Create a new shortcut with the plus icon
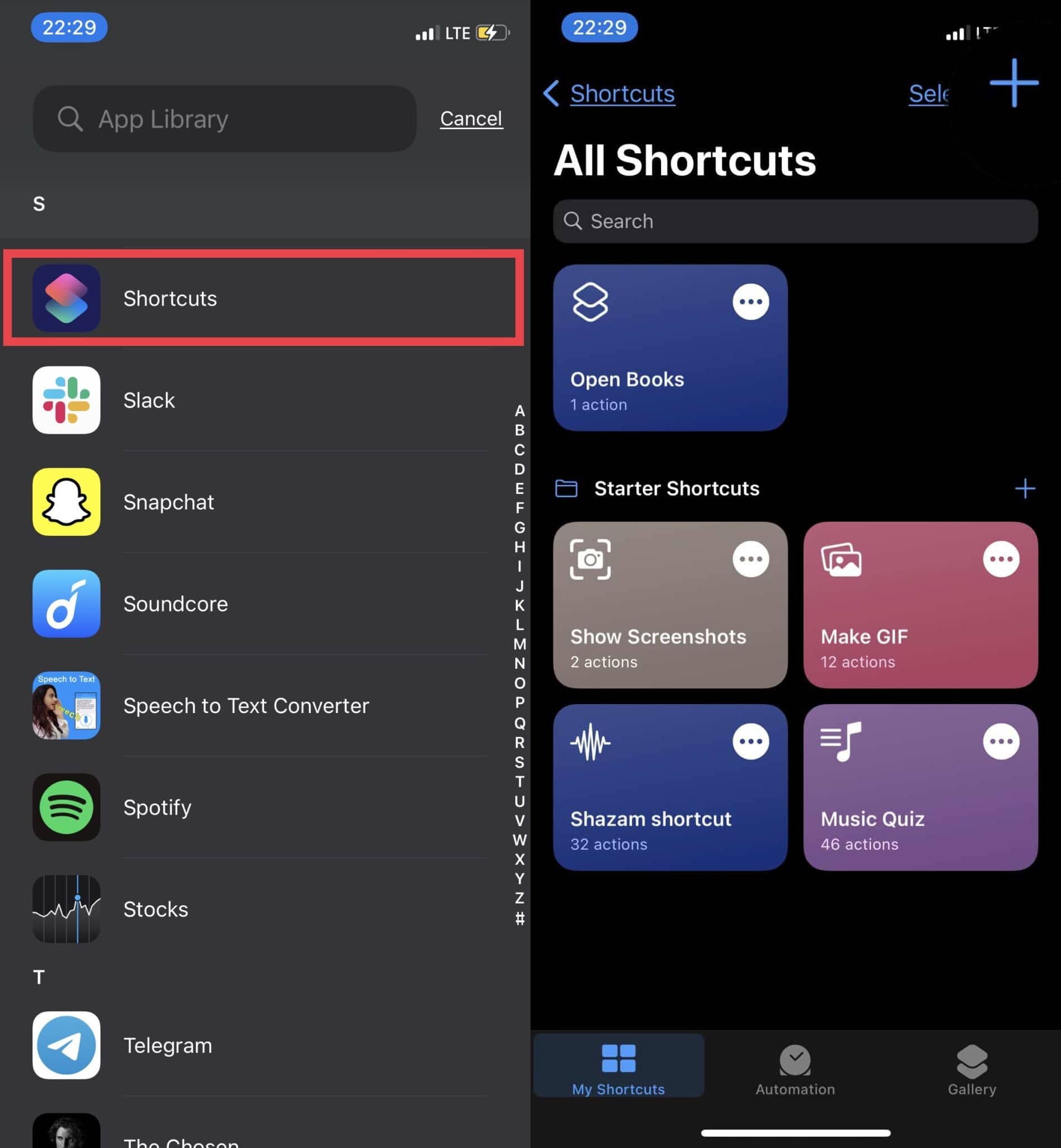This screenshot has height=1148, width=1061. [x=1013, y=82]
